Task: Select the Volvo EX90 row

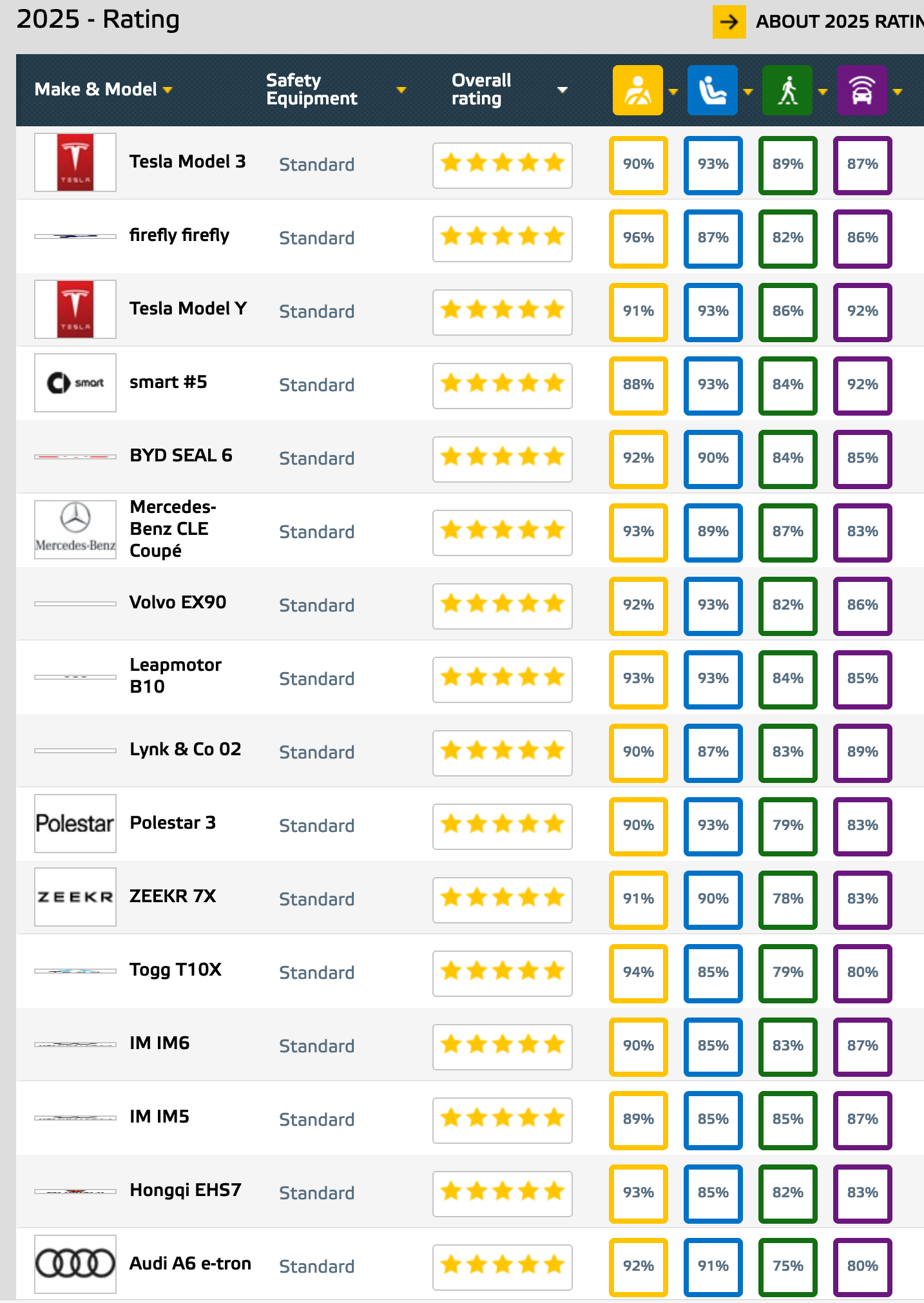Action: pos(178,603)
